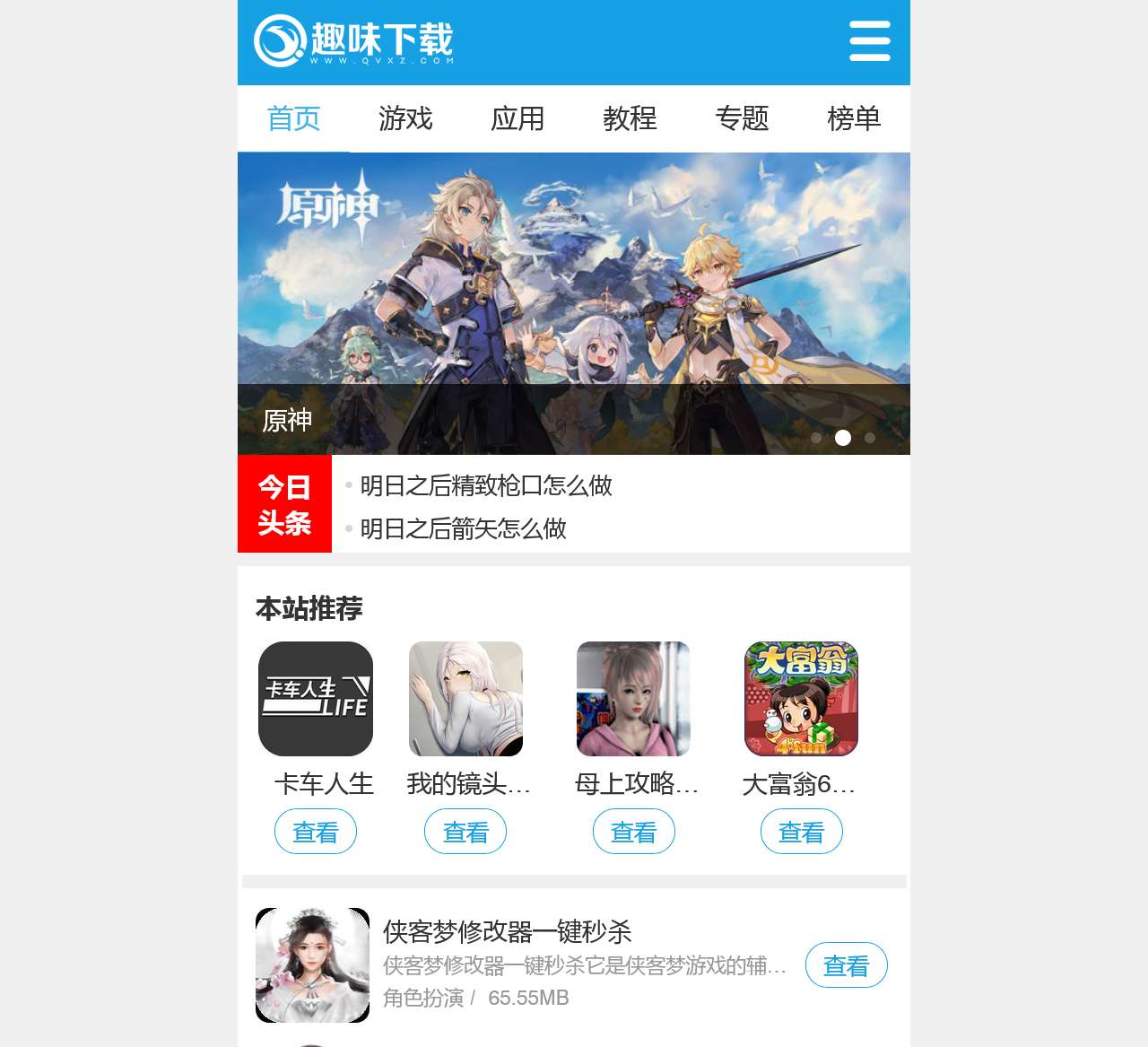Go to the 专题 tab
Image resolution: width=1148 pixels, height=1047 pixels.
click(742, 118)
